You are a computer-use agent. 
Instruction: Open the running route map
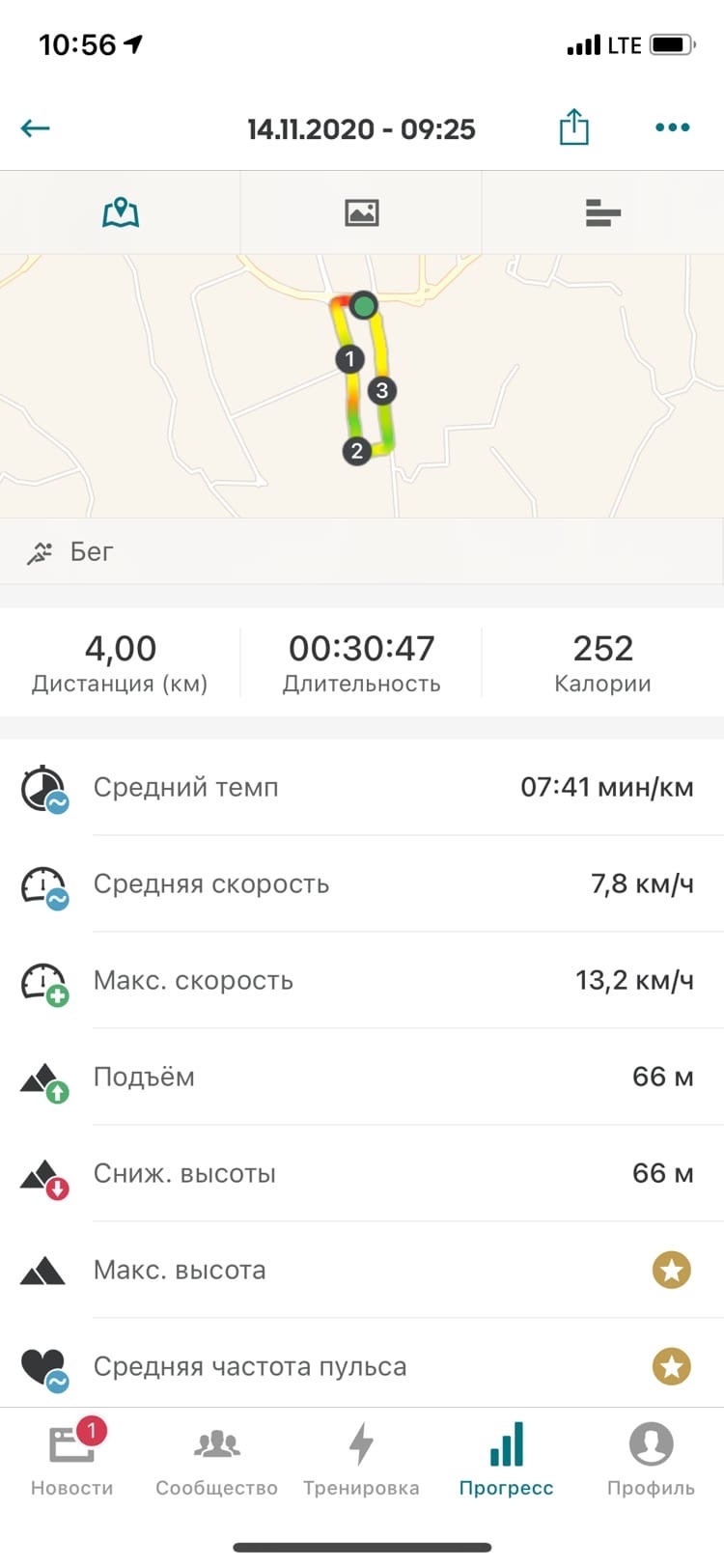pyautogui.click(x=362, y=386)
